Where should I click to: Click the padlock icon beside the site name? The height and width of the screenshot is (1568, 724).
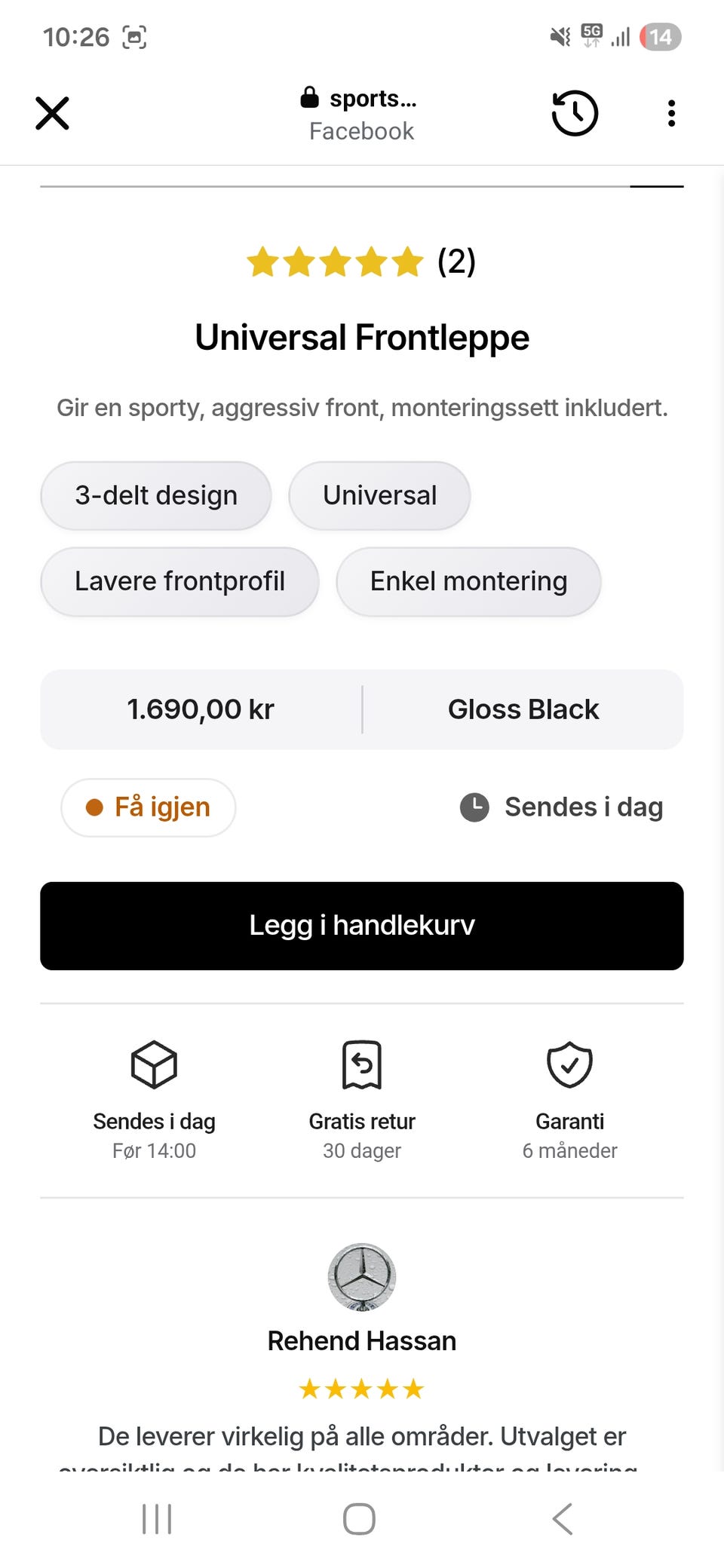pos(308,96)
